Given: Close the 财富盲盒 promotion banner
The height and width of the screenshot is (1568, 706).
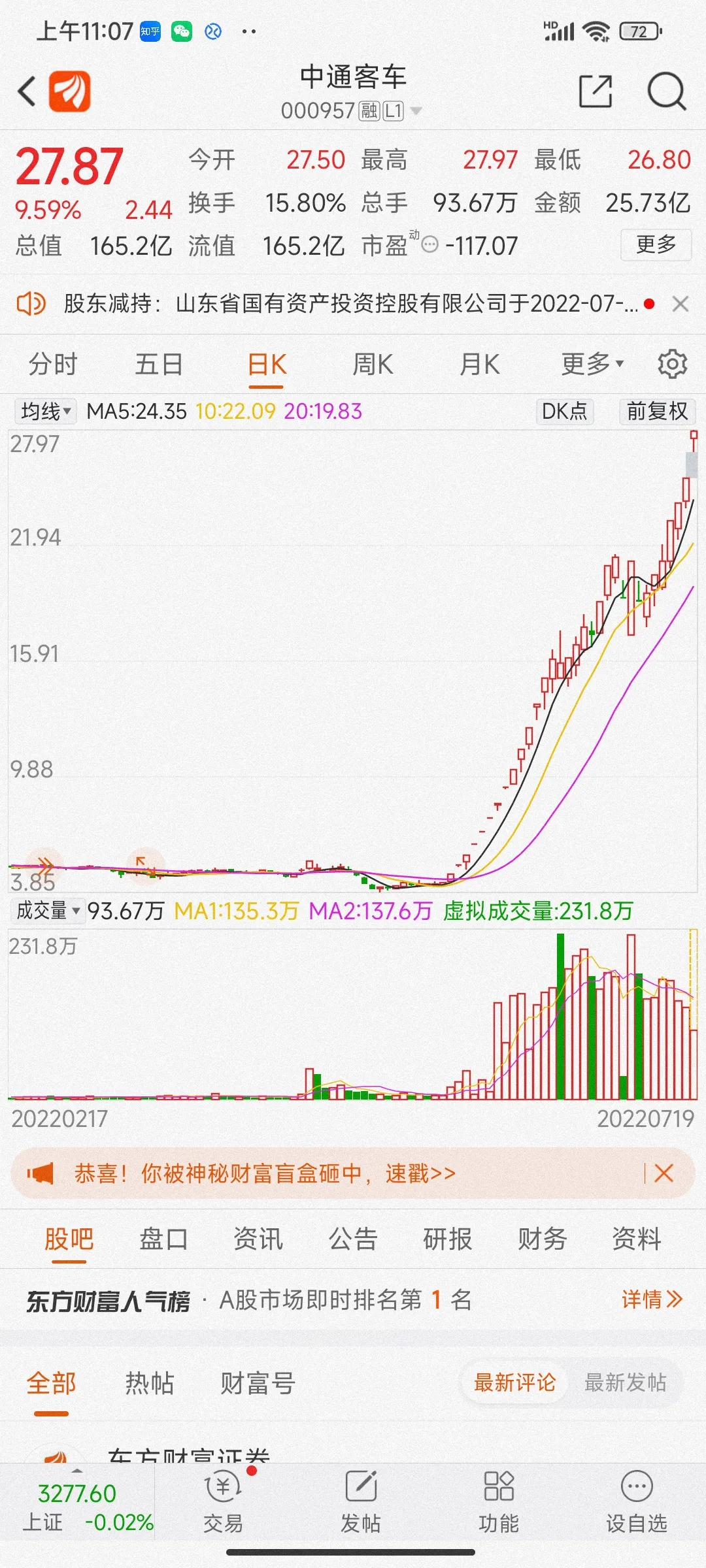Looking at the screenshot, I should pyautogui.click(x=664, y=1173).
